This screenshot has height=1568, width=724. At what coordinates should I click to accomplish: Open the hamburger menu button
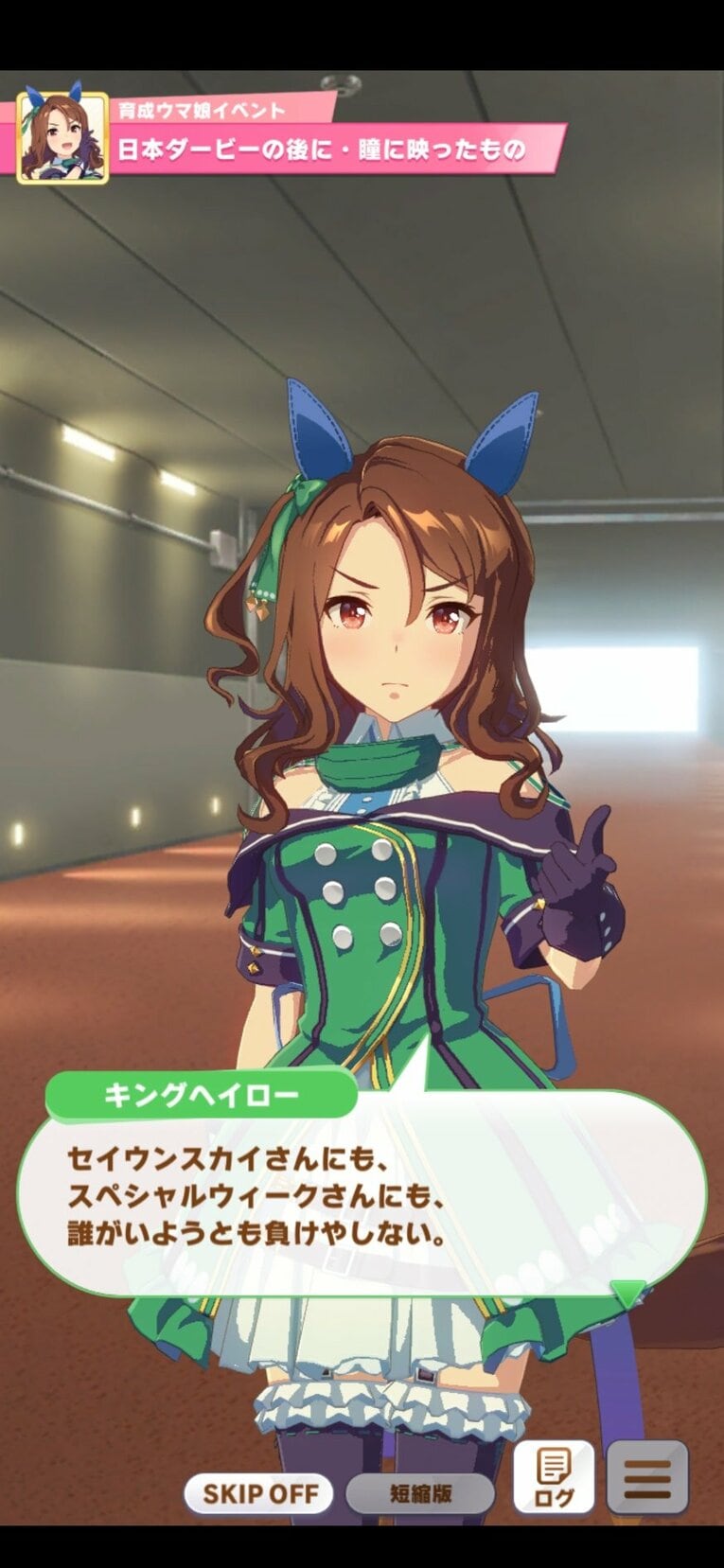(x=647, y=1477)
